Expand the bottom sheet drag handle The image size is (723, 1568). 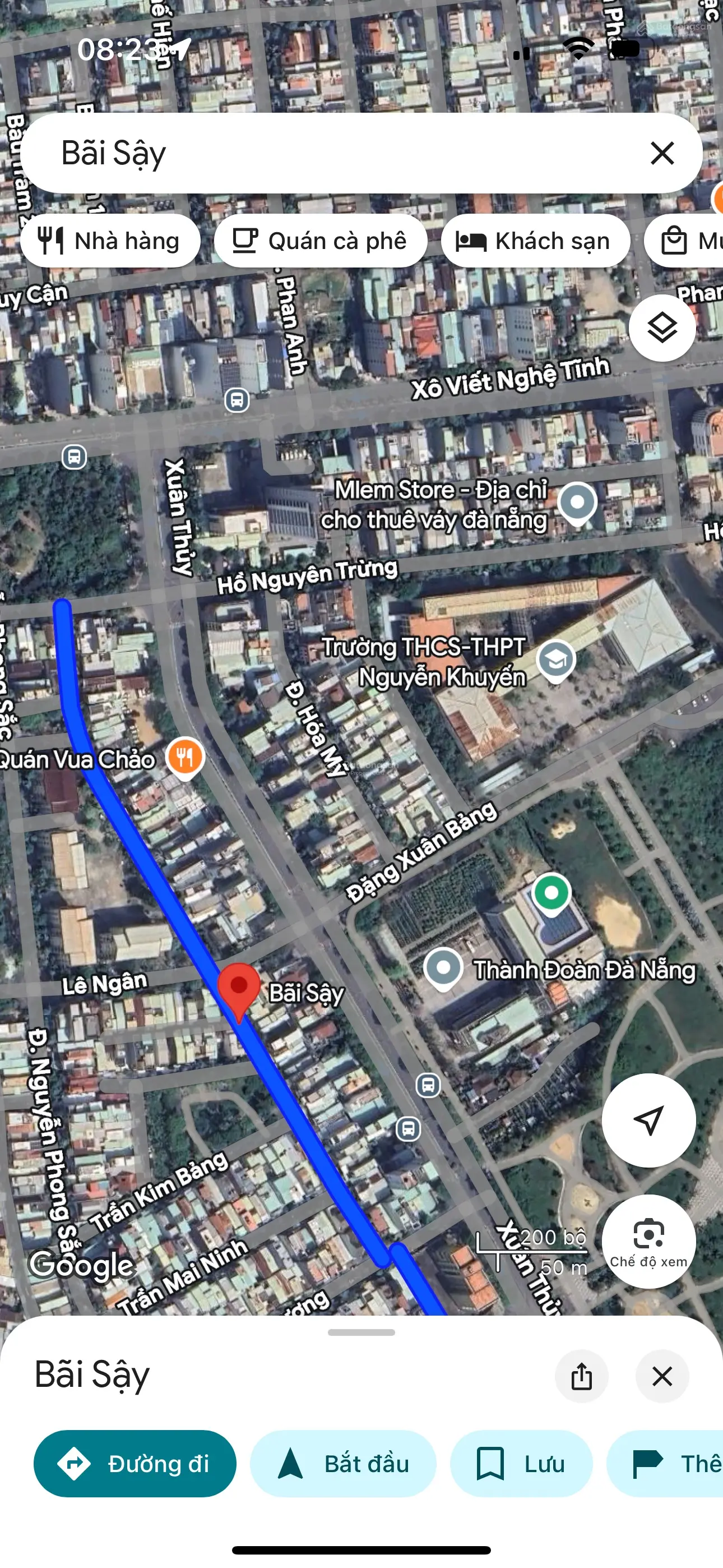point(361,1333)
